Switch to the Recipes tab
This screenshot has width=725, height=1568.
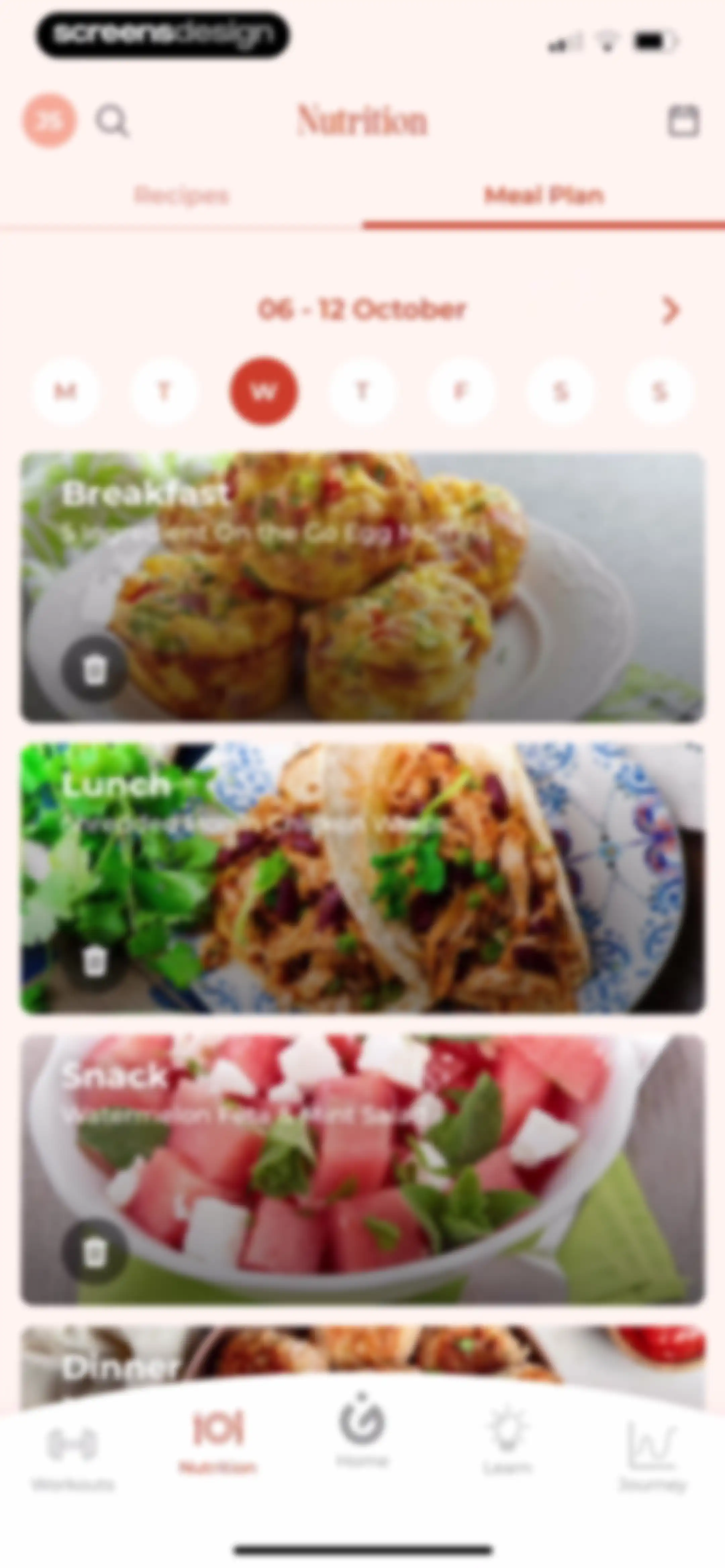point(181,196)
